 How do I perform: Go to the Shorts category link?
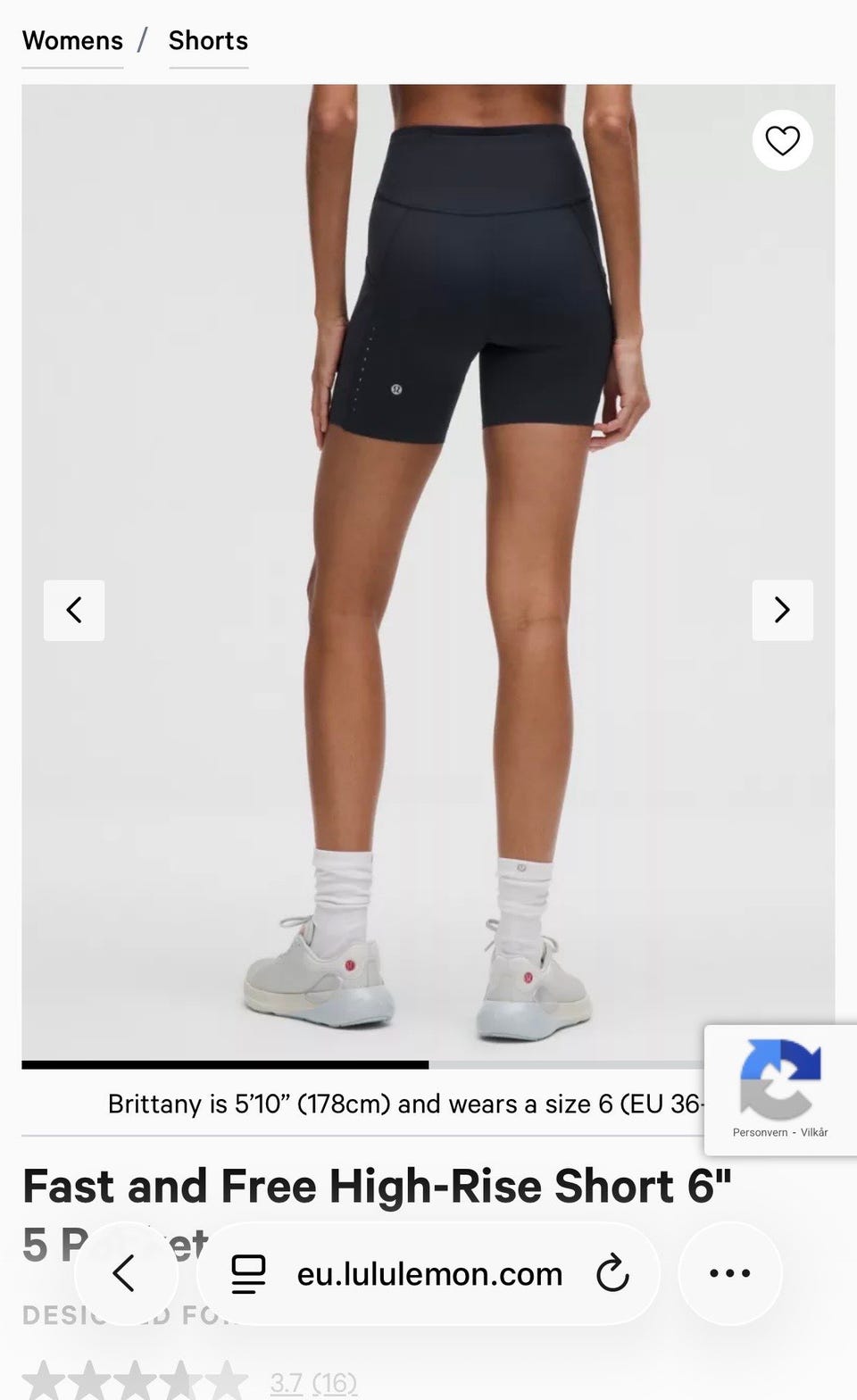click(208, 41)
